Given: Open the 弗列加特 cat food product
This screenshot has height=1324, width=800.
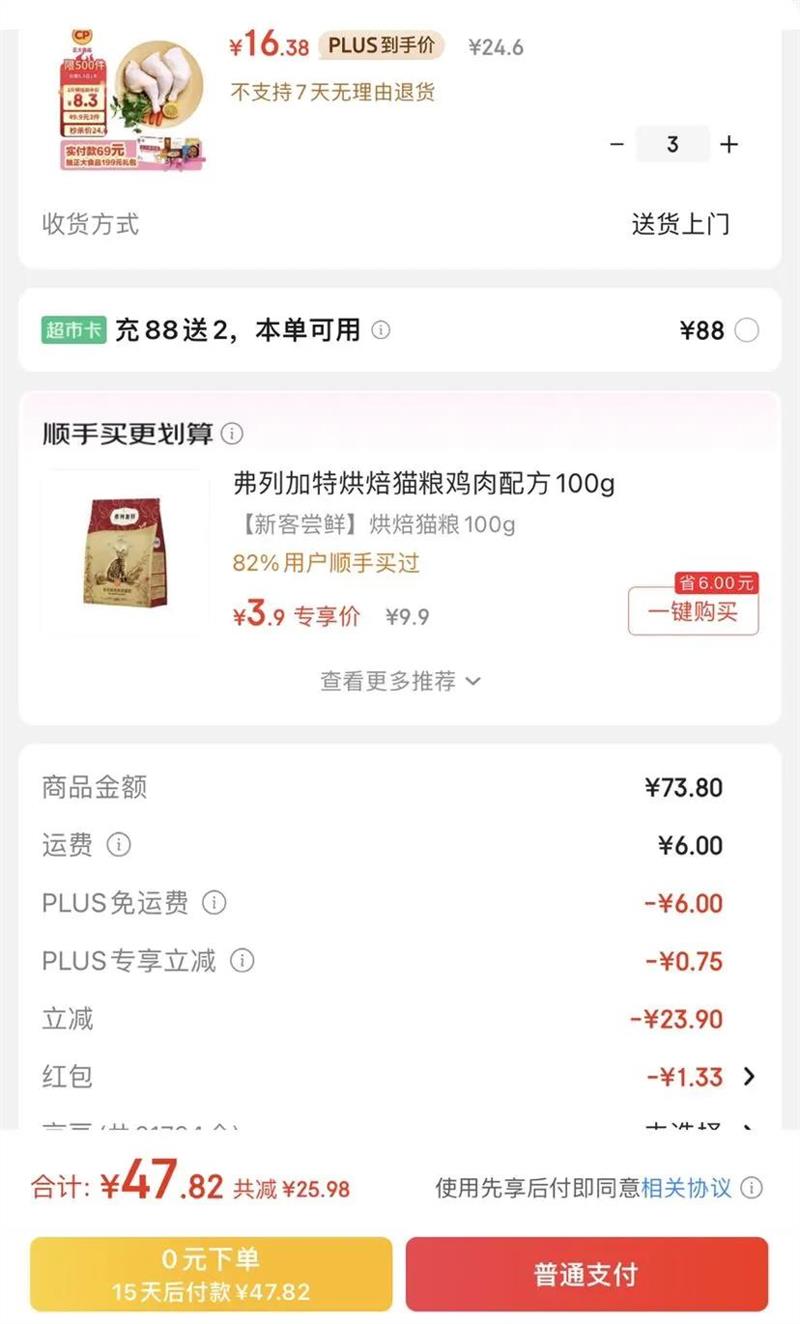Looking at the screenshot, I should (424, 484).
